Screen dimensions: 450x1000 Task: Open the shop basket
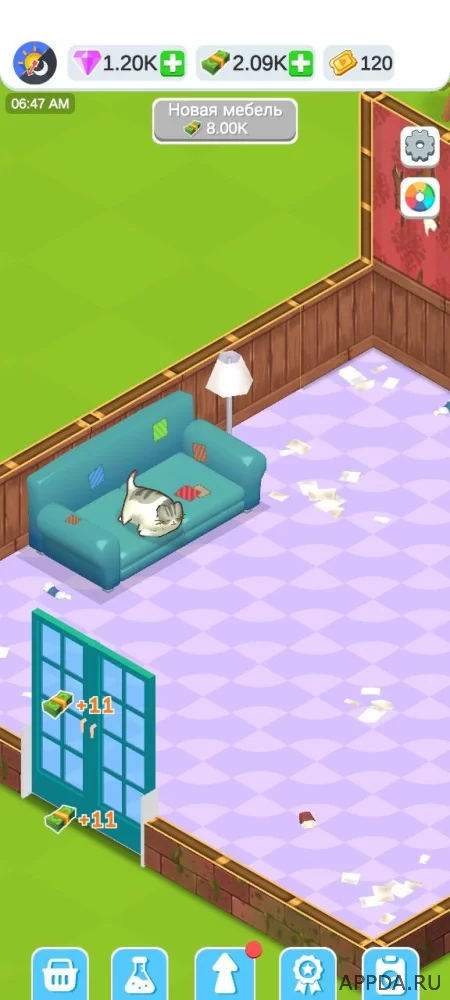tap(61, 974)
